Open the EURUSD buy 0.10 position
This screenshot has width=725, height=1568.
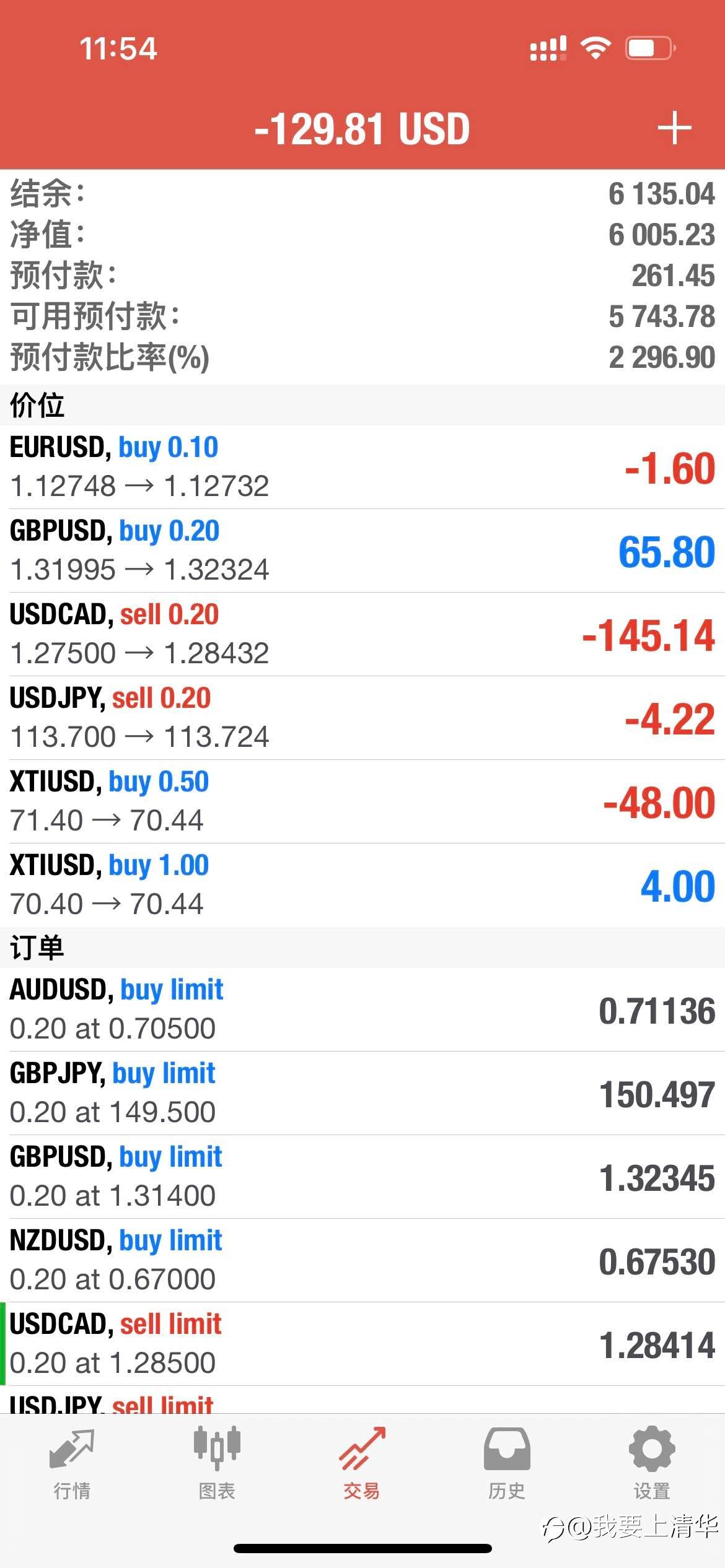[x=362, y=467]
